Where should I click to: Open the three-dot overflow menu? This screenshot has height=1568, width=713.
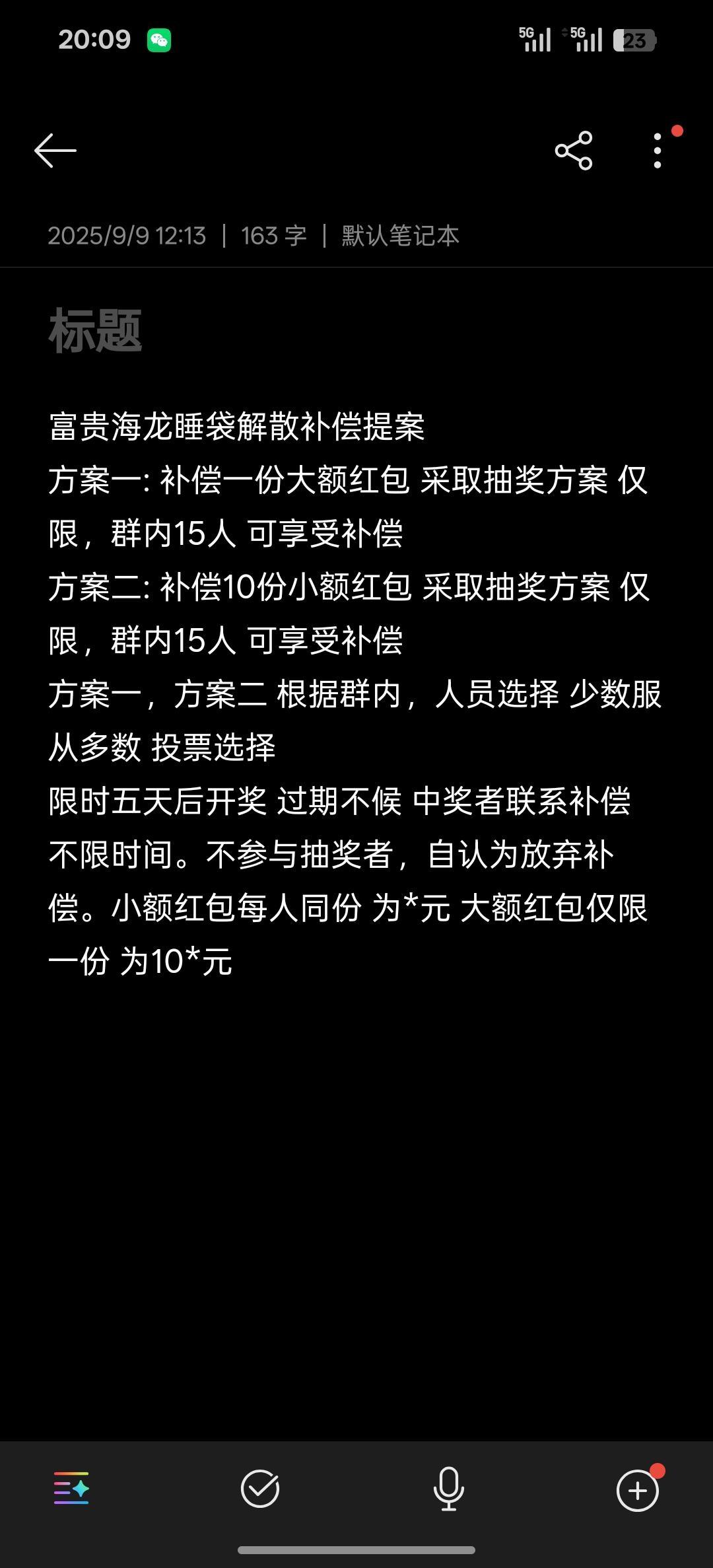pos(658,151)
